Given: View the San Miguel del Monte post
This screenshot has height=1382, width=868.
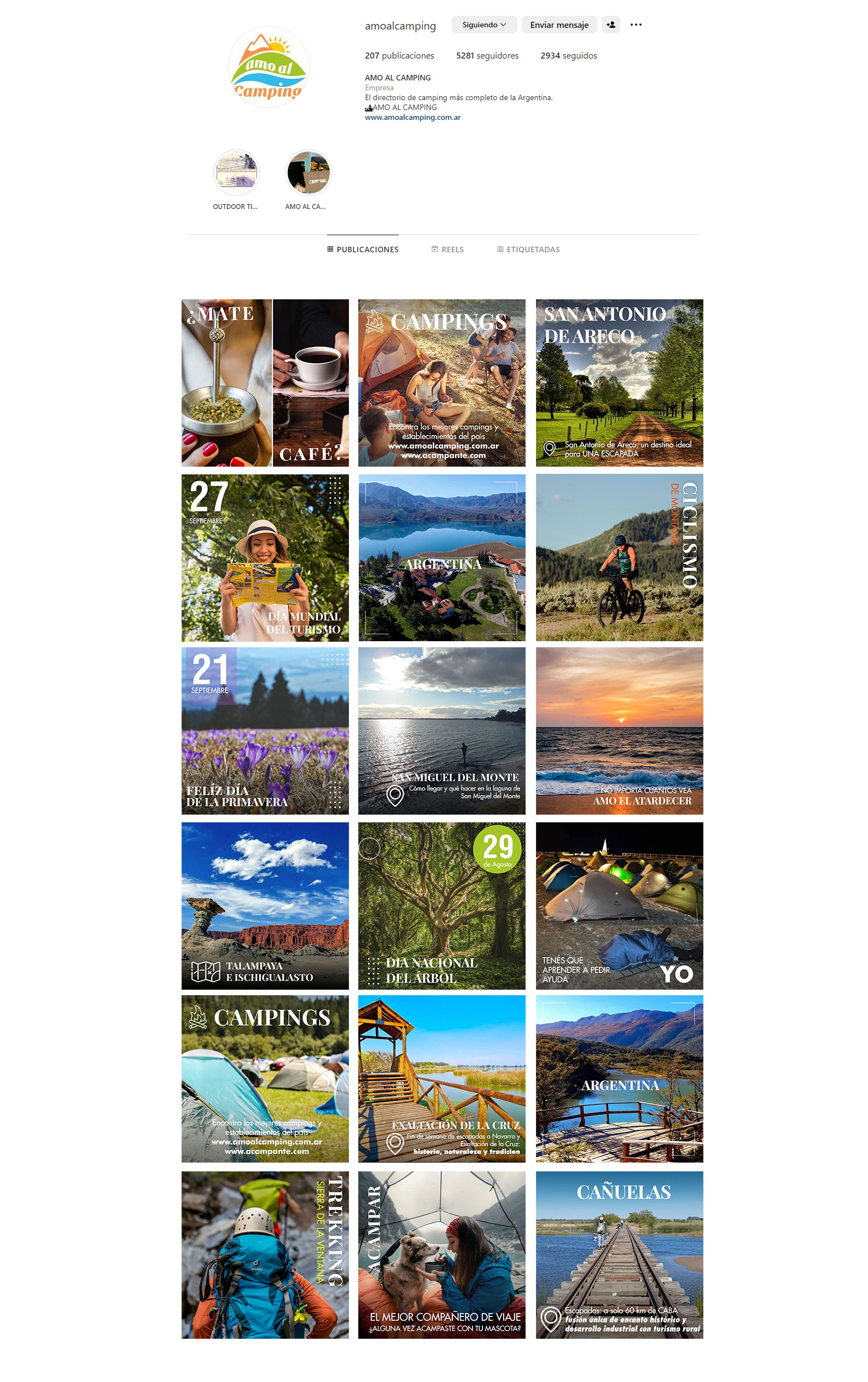Looking at the screenshot, I should click(442, 731).
